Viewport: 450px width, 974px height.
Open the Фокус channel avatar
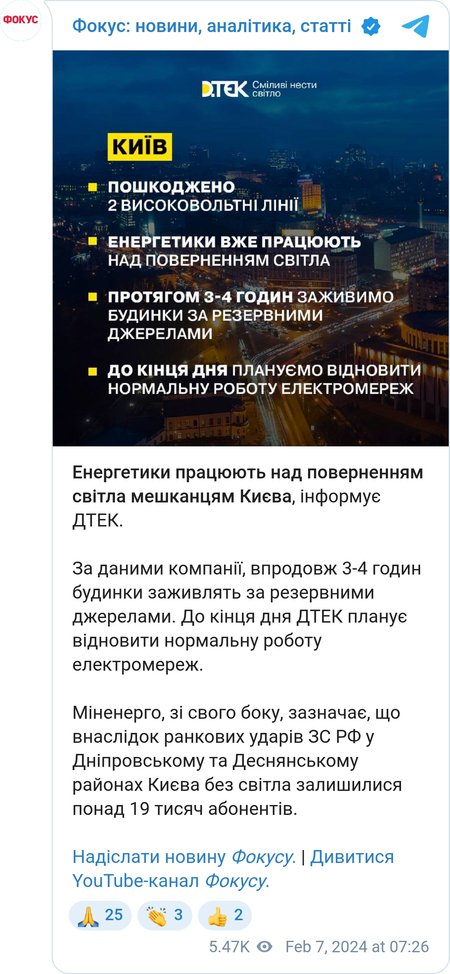pos(21,20)
